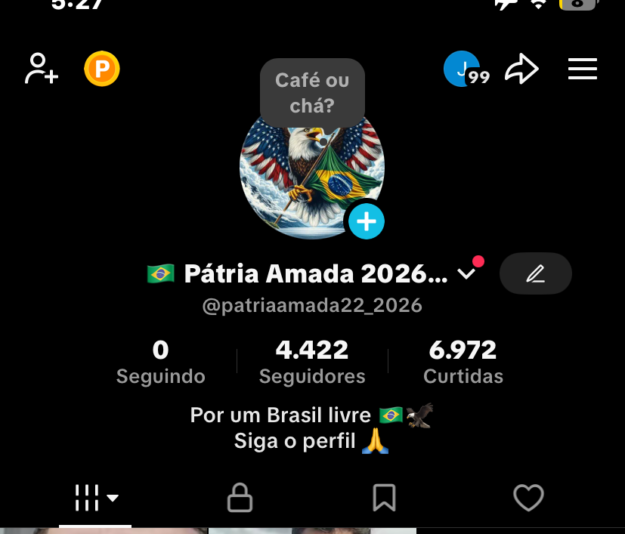Switch to the liked videos heart tab

click(x=528, y=497)
